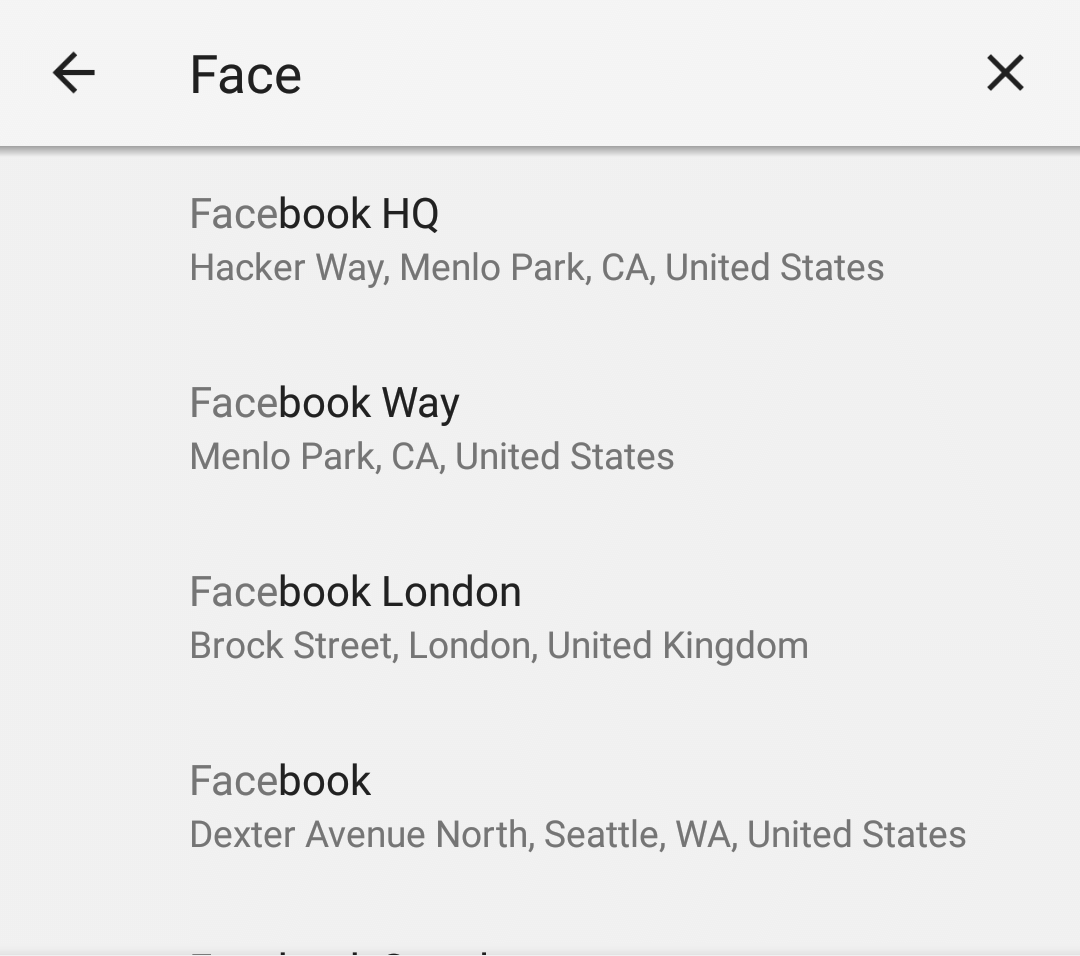
Task: Choose Facebook Way in Menlo Park
Action: coord(432,429)
